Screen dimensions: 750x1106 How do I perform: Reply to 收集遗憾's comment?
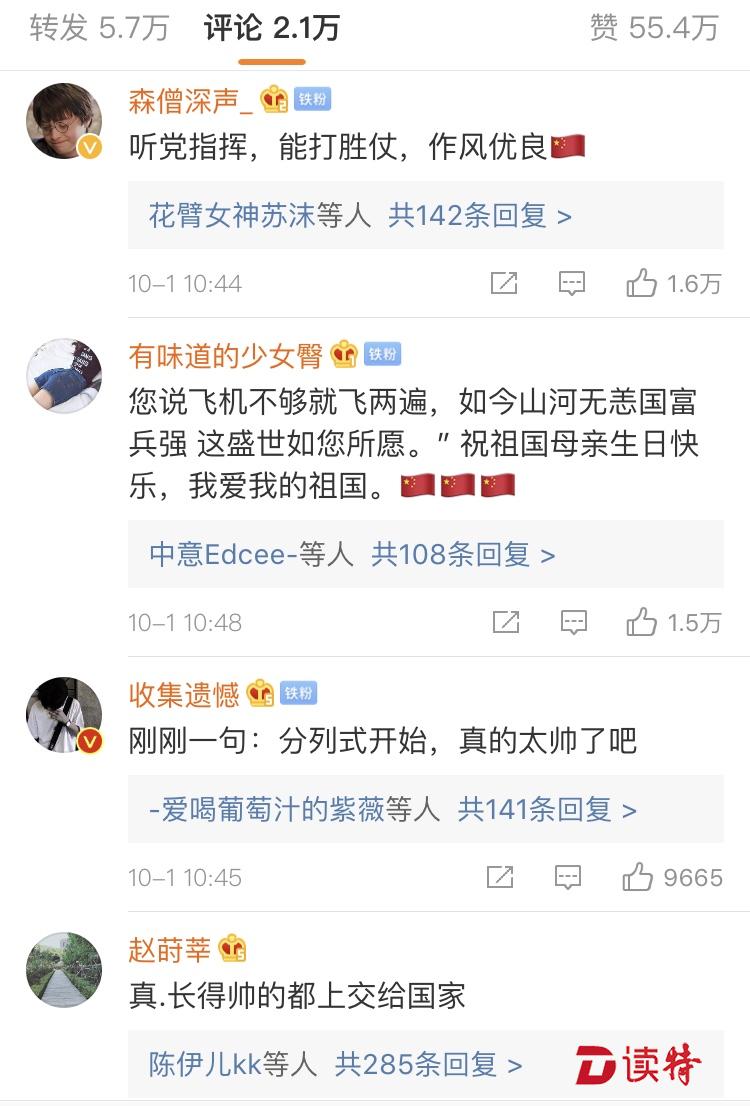pos(567,877)
